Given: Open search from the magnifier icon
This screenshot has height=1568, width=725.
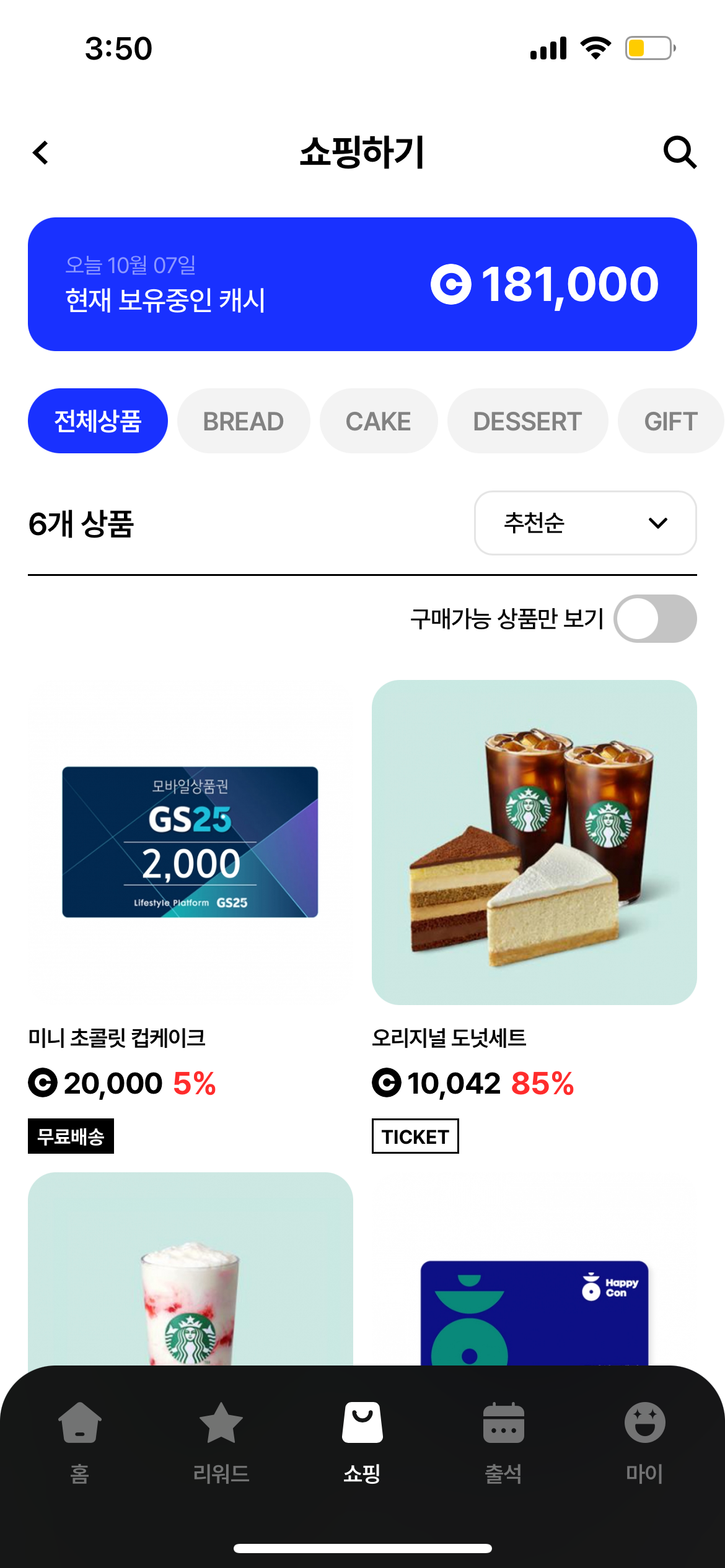Looking at the screenshot, I should coord(680,152).
